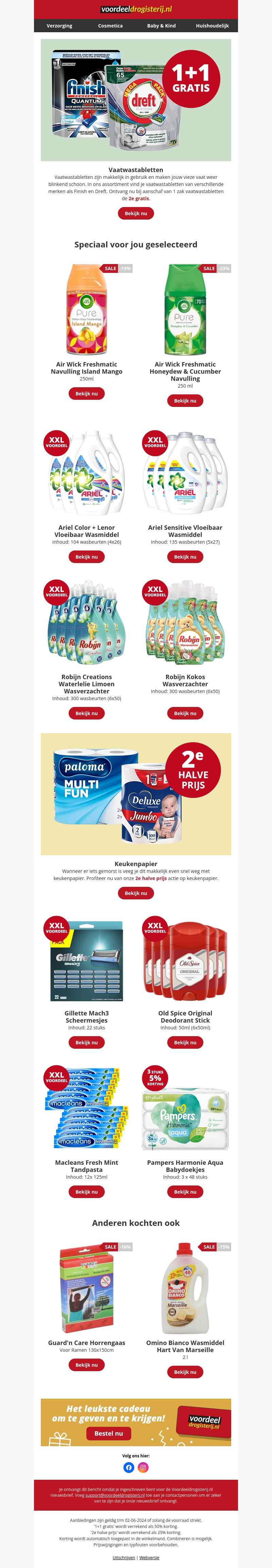Switch to the Cosmetica category

pyautogui.click(x=111, y=25)
